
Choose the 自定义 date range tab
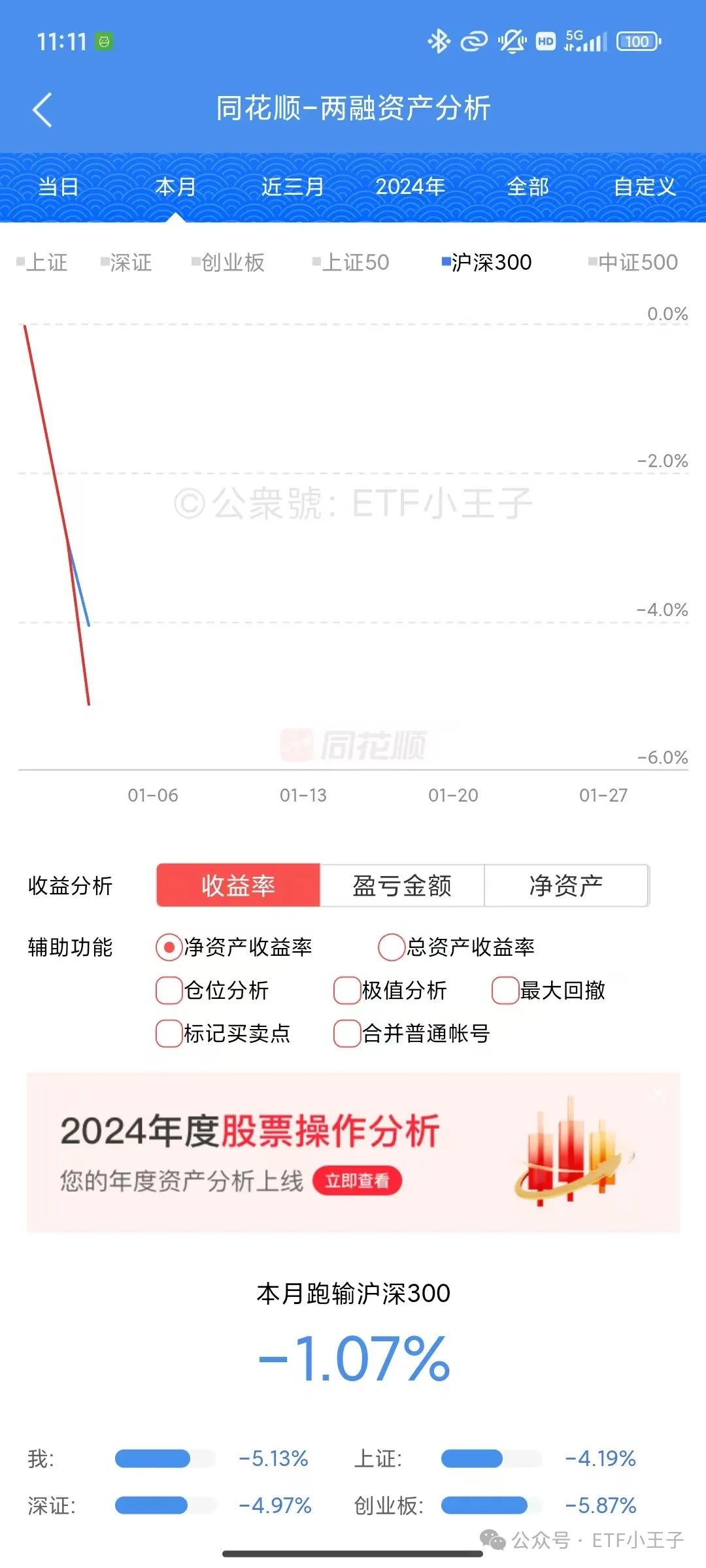click(645, 187)
